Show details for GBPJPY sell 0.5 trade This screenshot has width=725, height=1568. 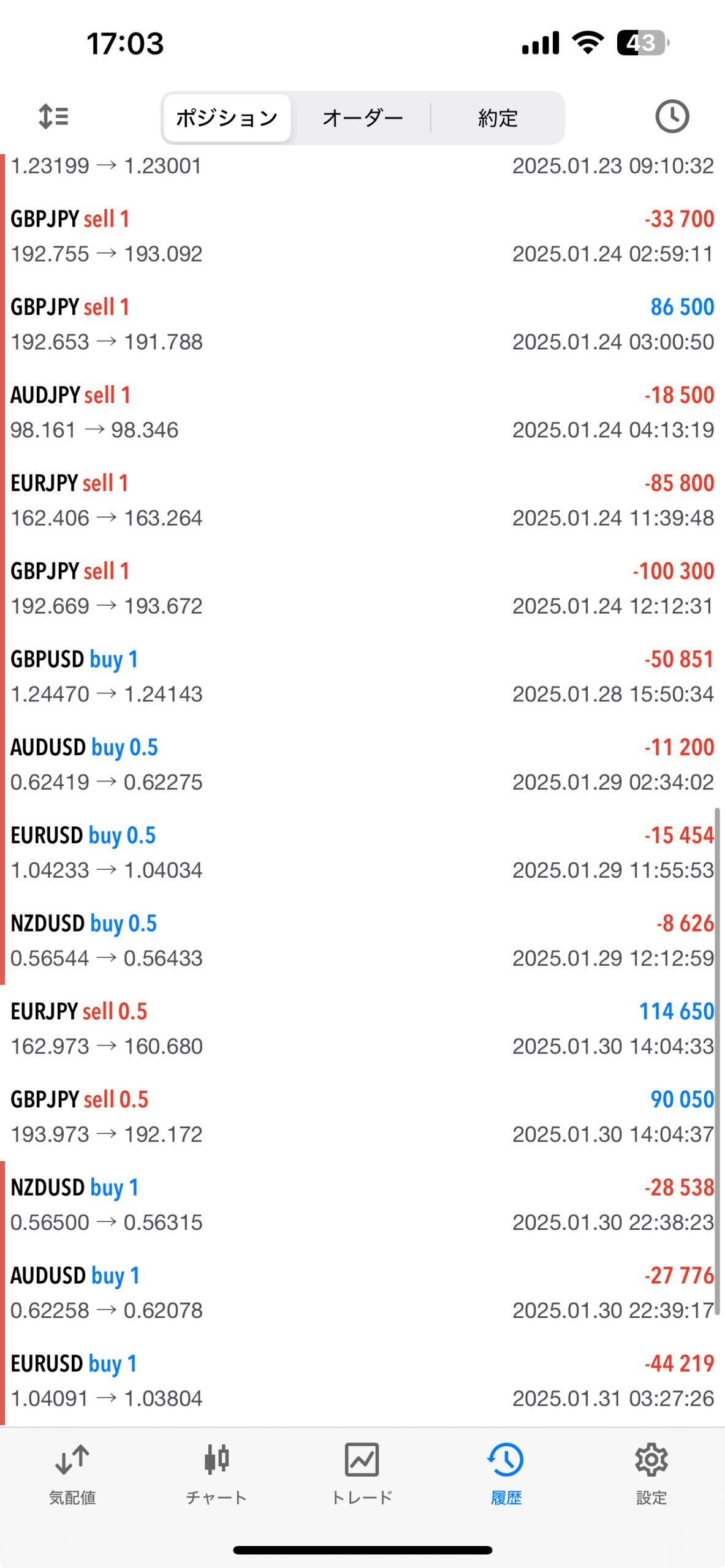362,1117
